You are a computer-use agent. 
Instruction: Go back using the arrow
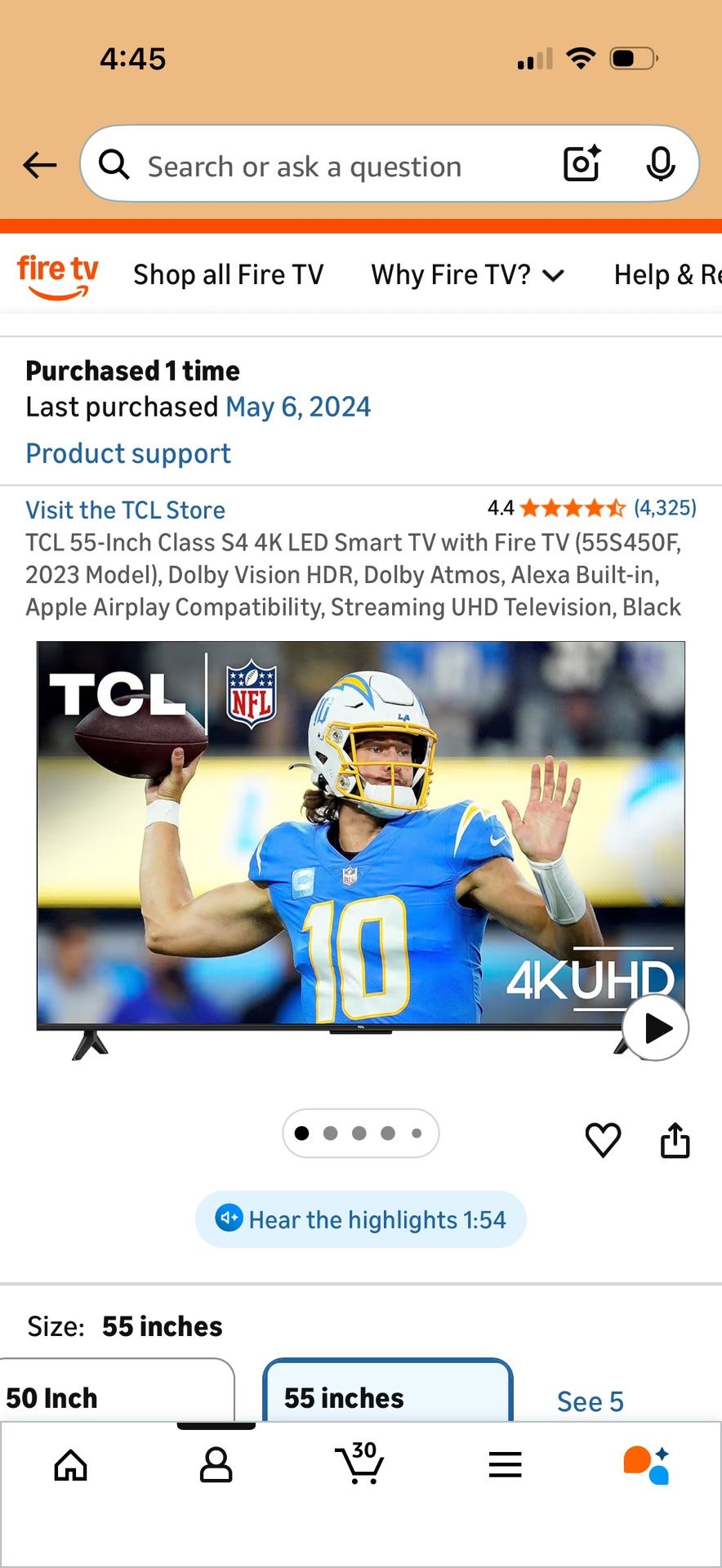(39, 165)
